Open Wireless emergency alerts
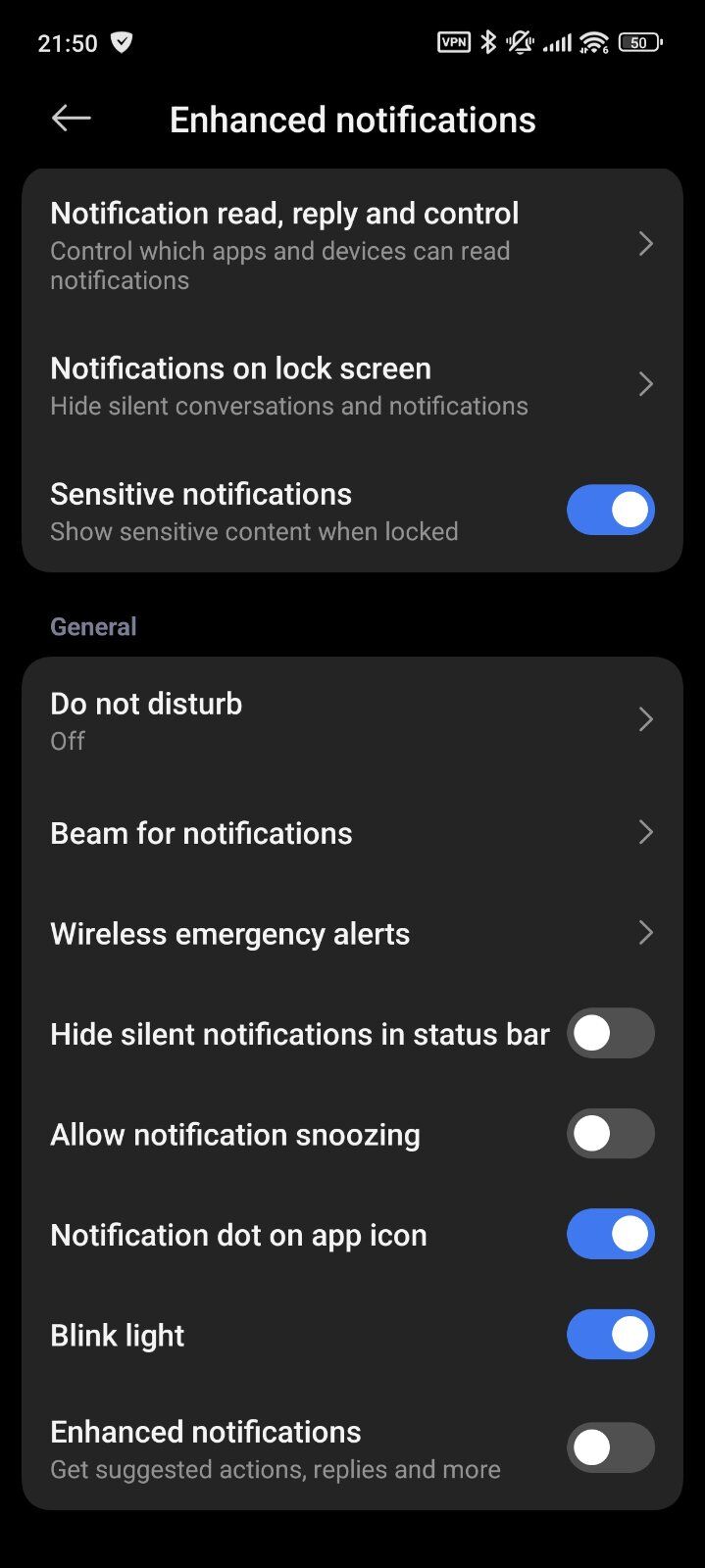705x1568 pixels. click(x=352, y=933)
